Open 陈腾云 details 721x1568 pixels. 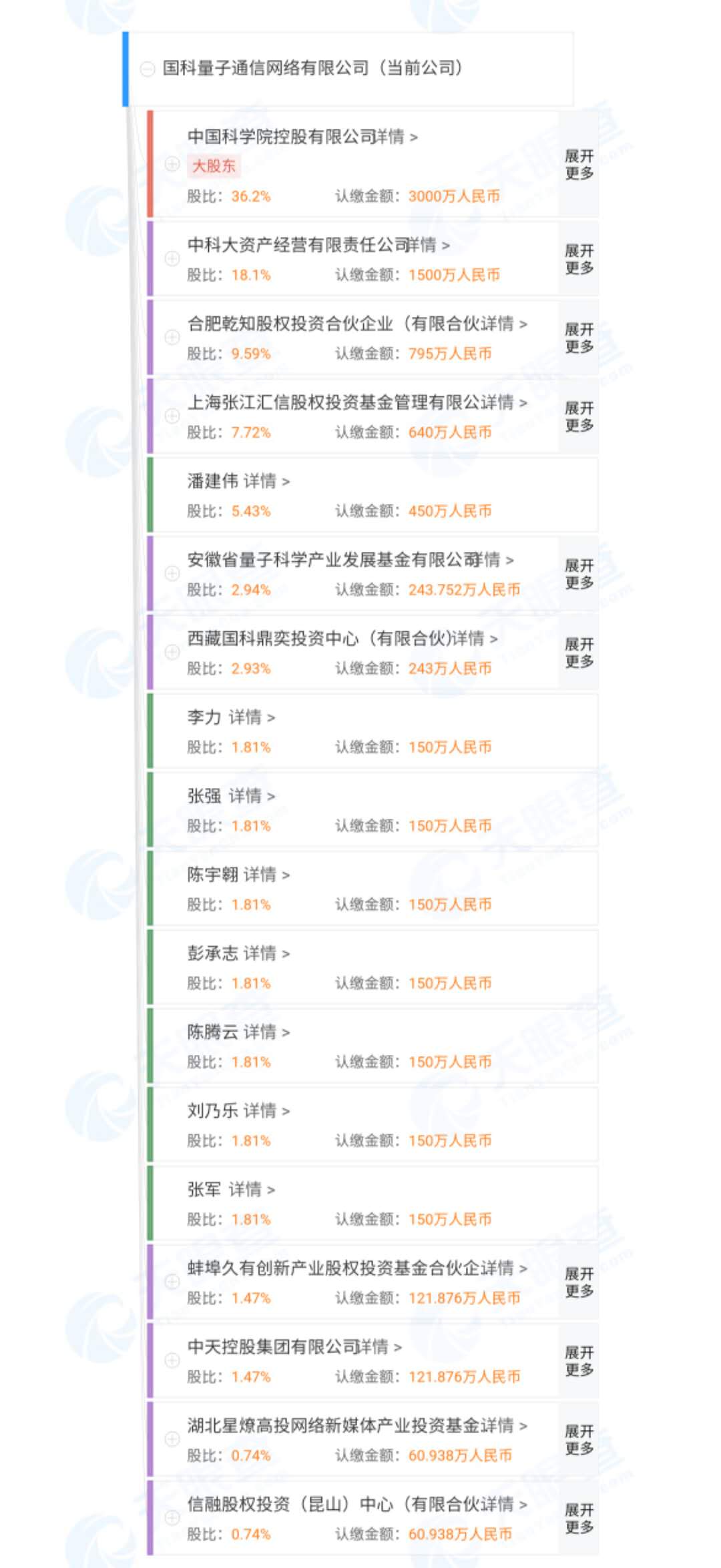266,1032
